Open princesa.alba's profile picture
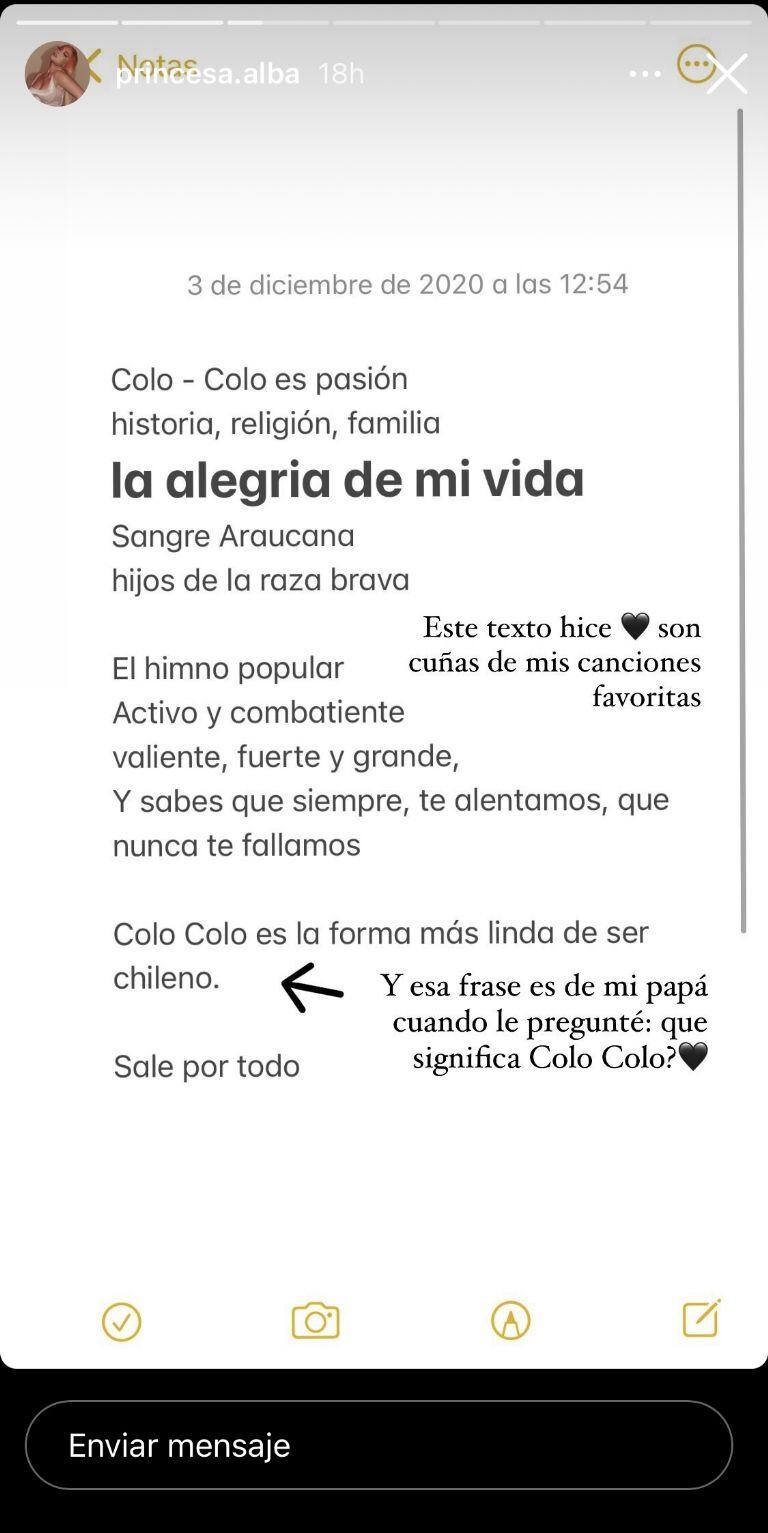Viewport: 768px width, 1533px height. (57, 74)
